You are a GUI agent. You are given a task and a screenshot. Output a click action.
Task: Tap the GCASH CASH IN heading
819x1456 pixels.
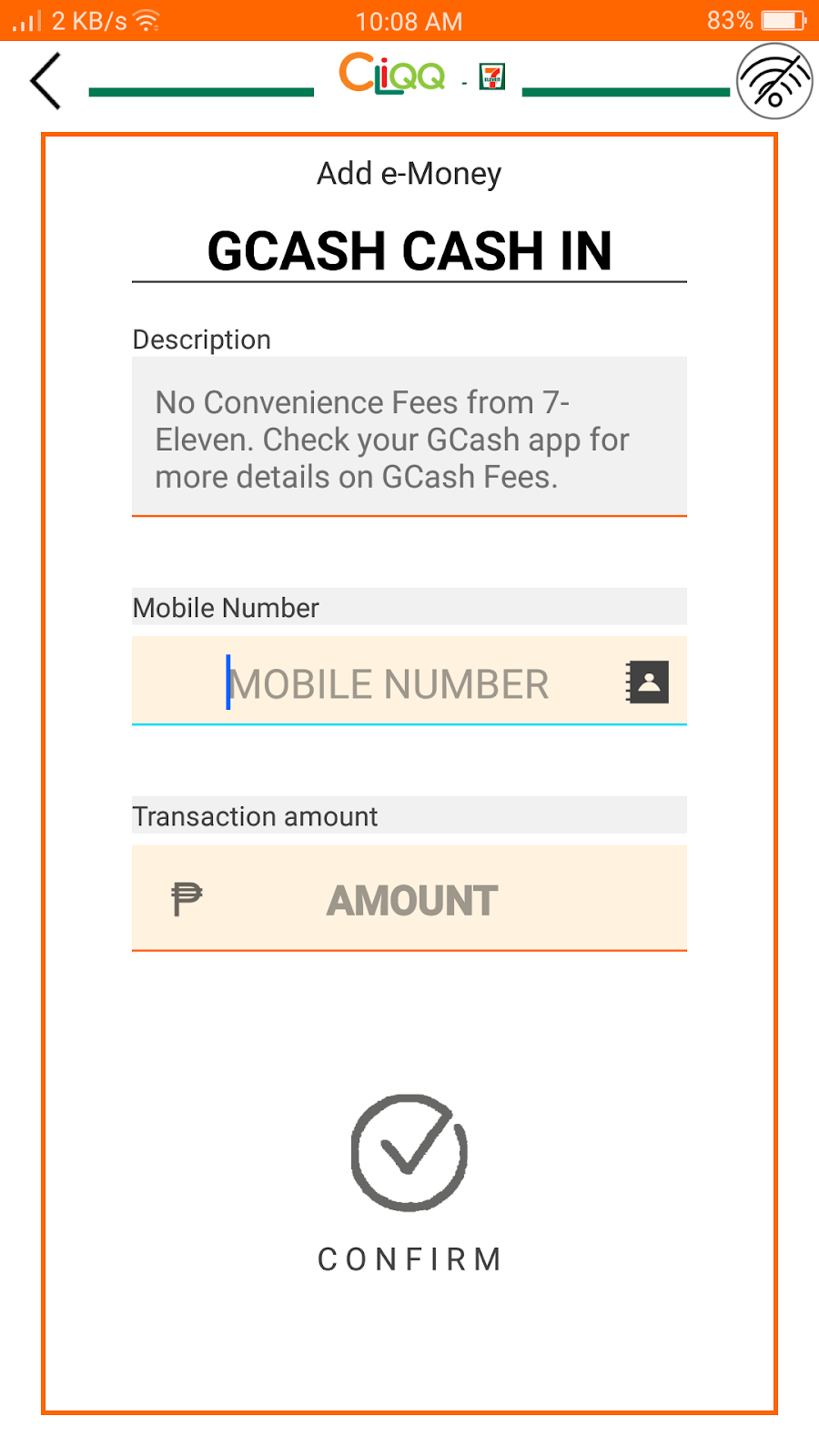click(x=409, y=252)
